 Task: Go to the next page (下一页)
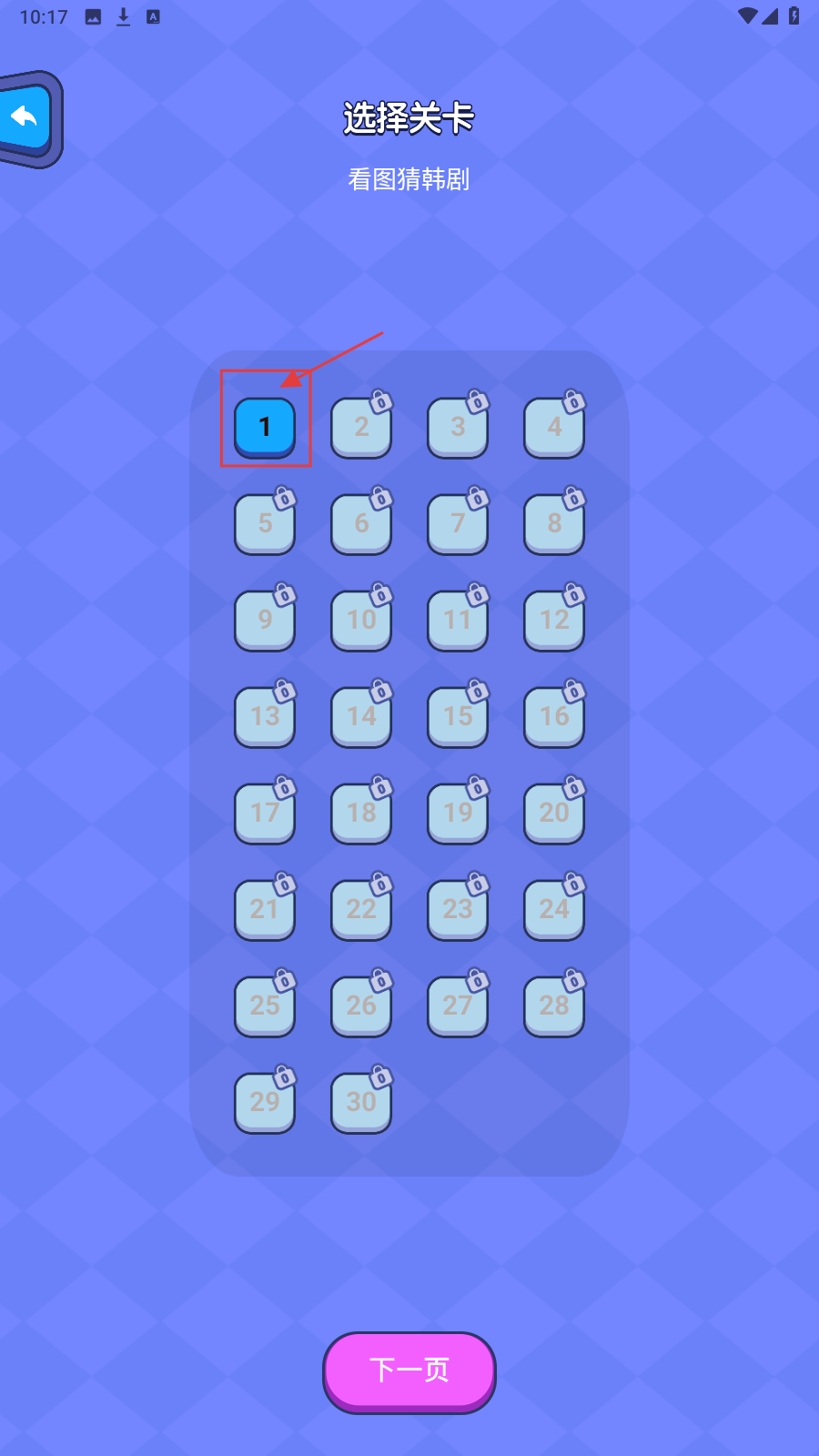tap(409, 1371)
